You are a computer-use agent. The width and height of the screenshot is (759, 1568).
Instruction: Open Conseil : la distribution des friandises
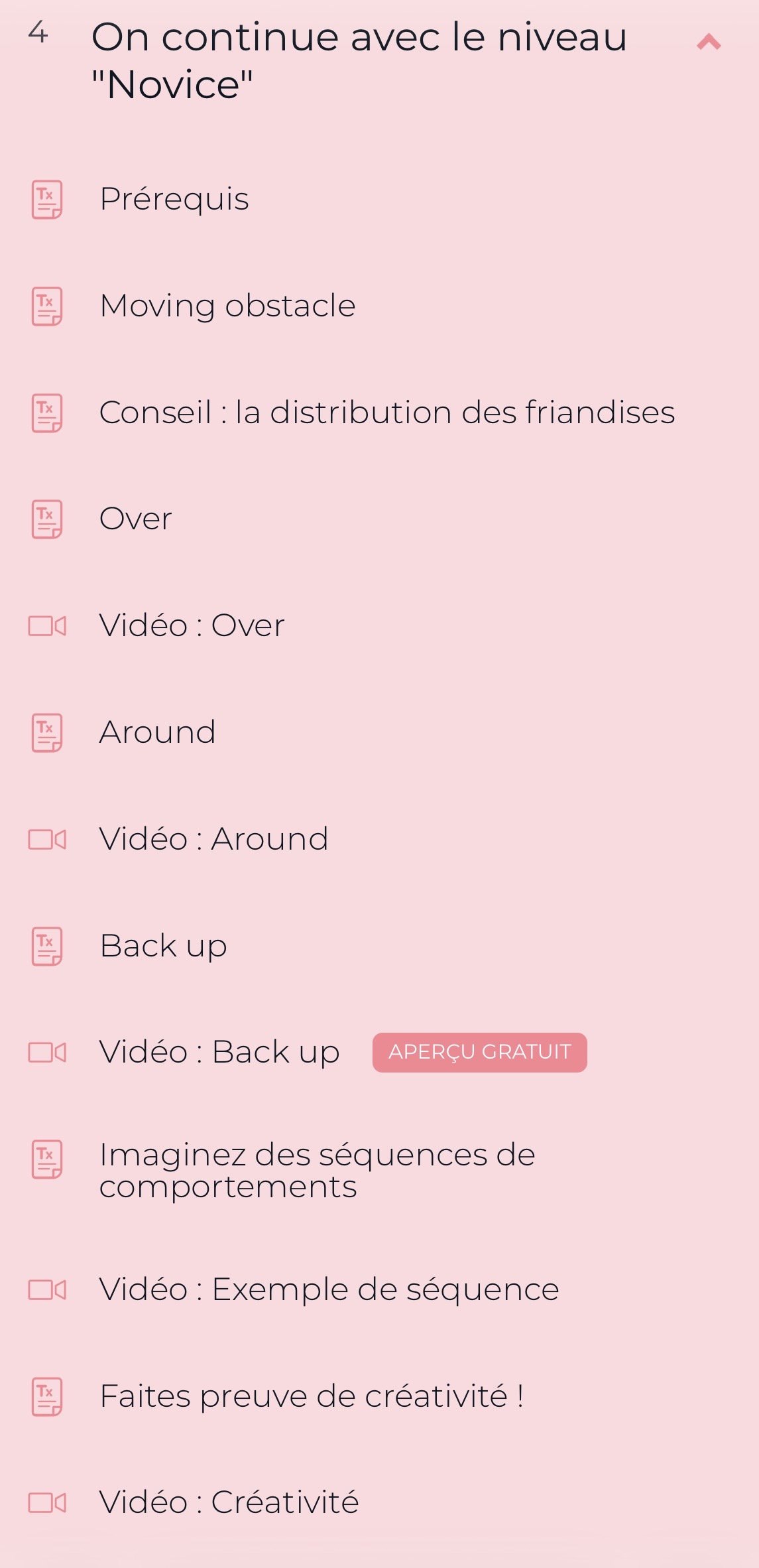click(x=386, y=412)
